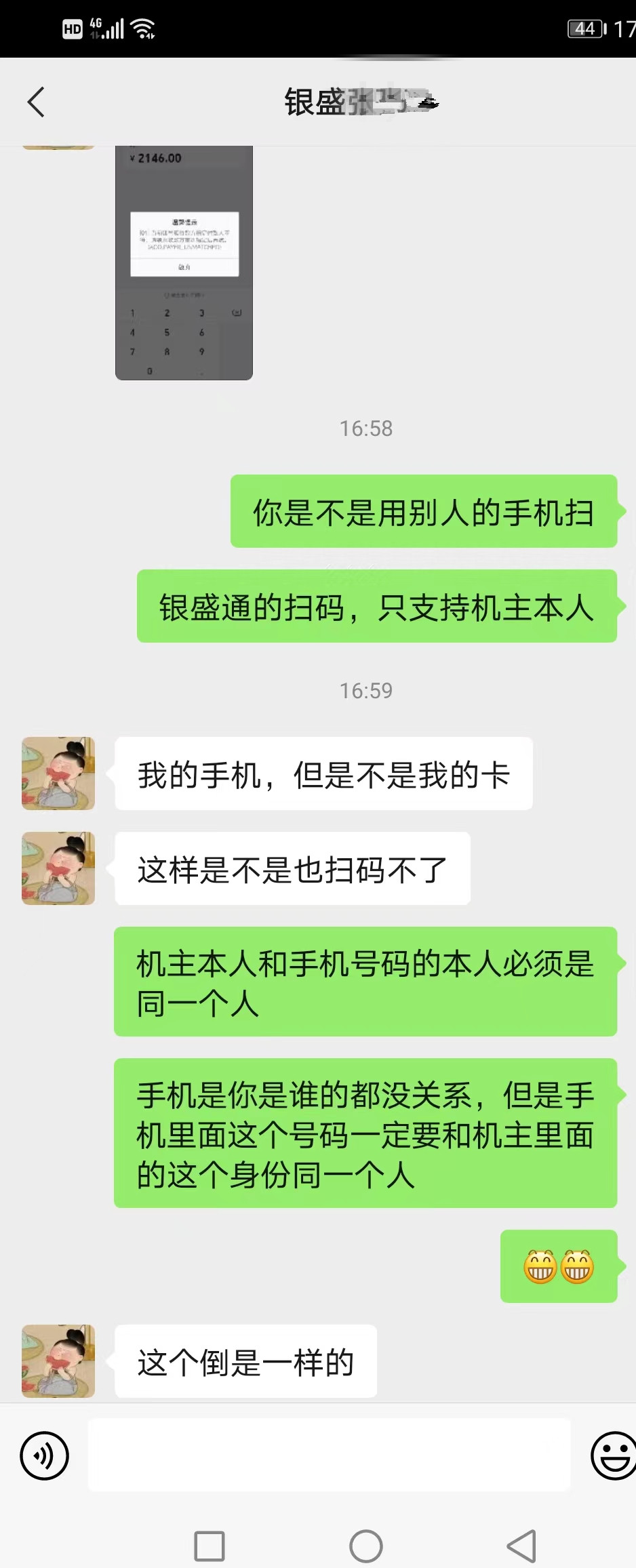The width and height of the screenshot is (636, 1568).
Task: Switch to voice message input
Action: [44, 1455]
